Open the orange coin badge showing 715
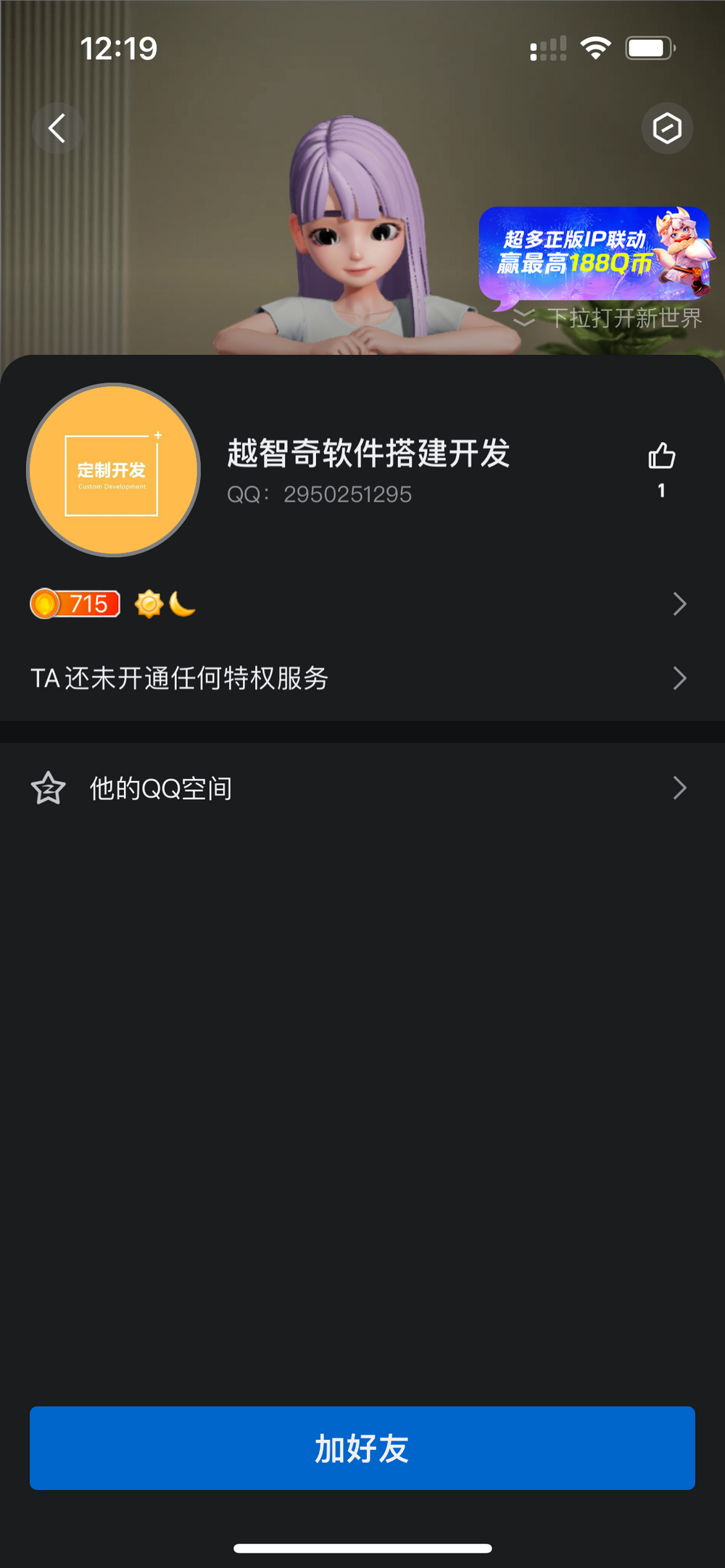Screen dimensions: 725x1568 point(73,604)
